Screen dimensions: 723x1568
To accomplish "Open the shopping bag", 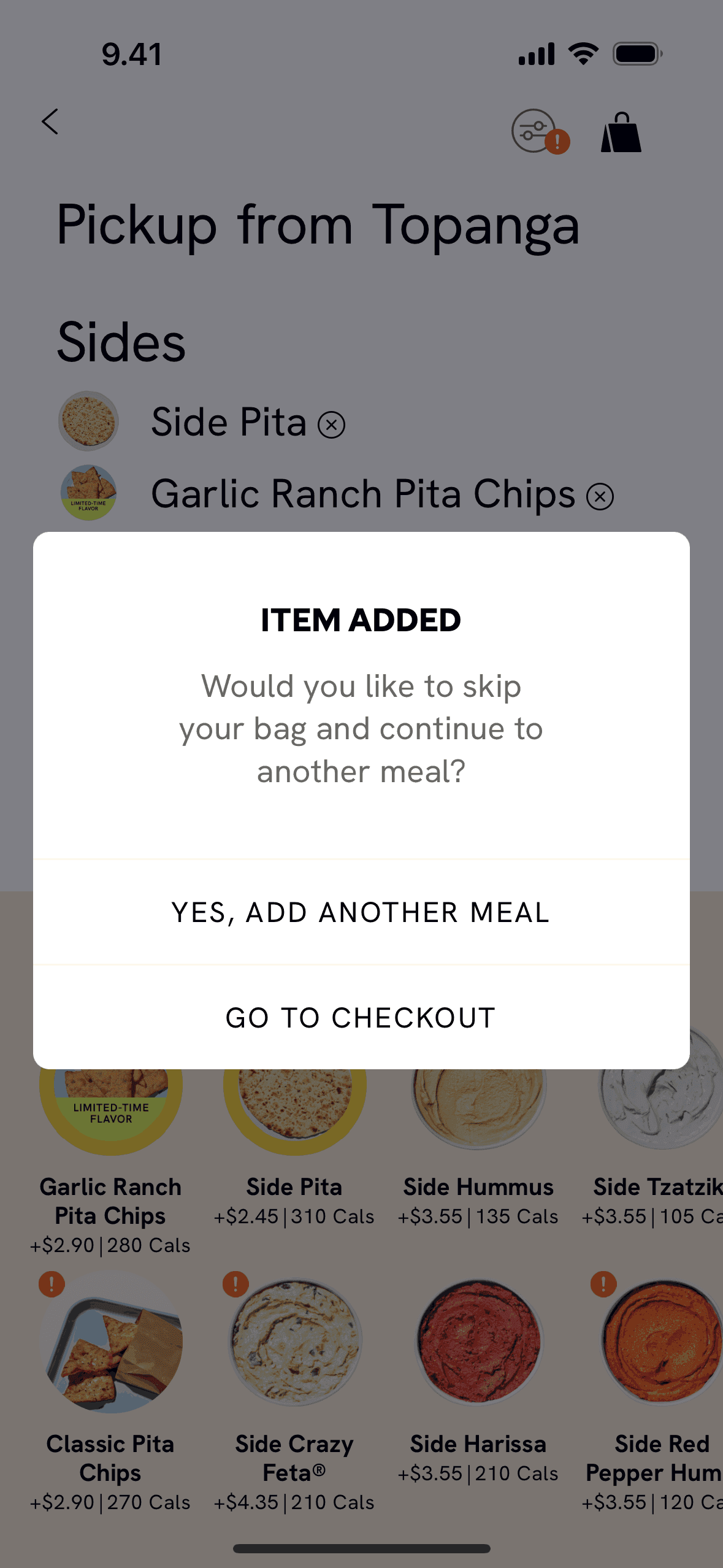I will click(x=621, y=132).
